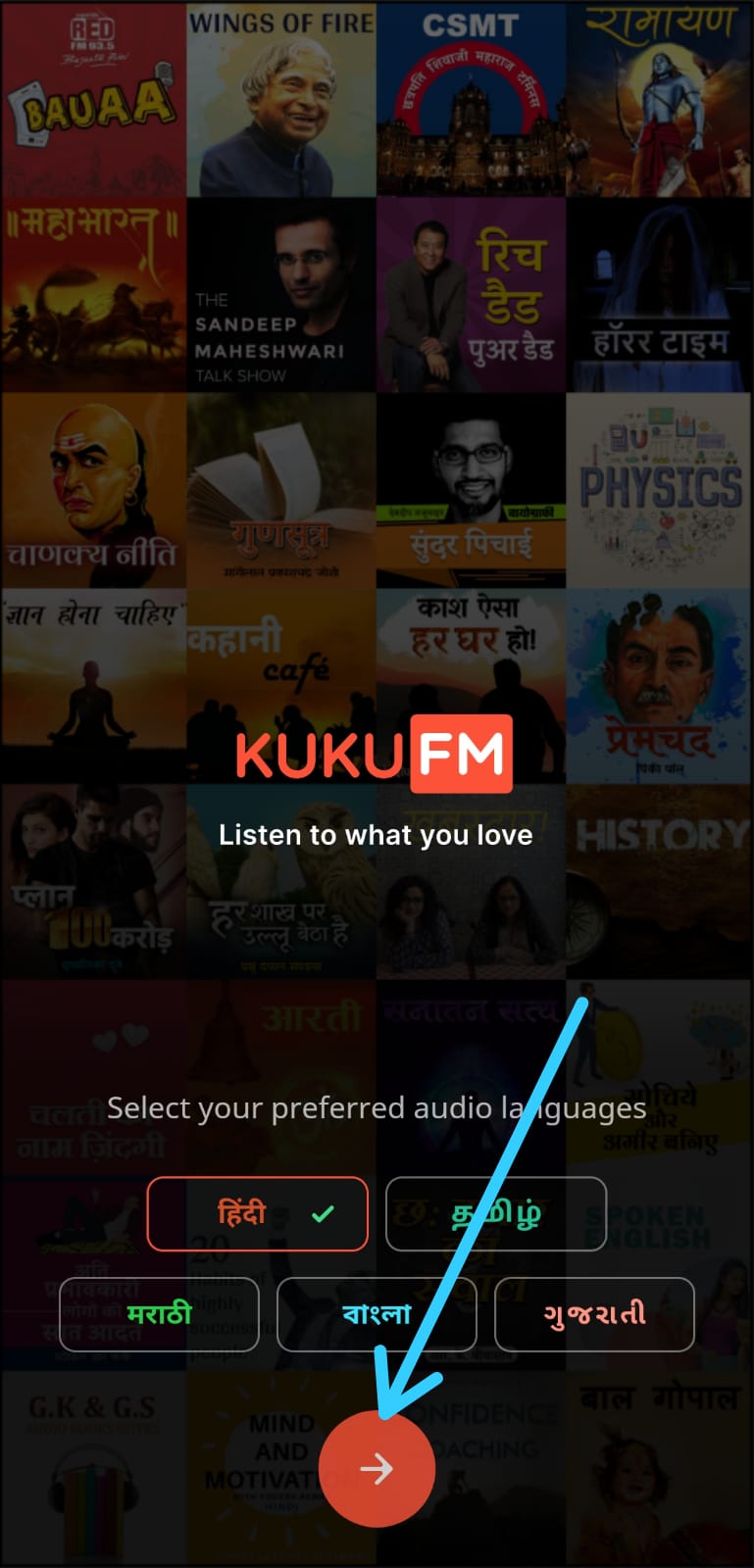The width and height of the screenshot is (754, 1568).
Task: Deselect the हिंदी language chip
Action: (258, 1214)
